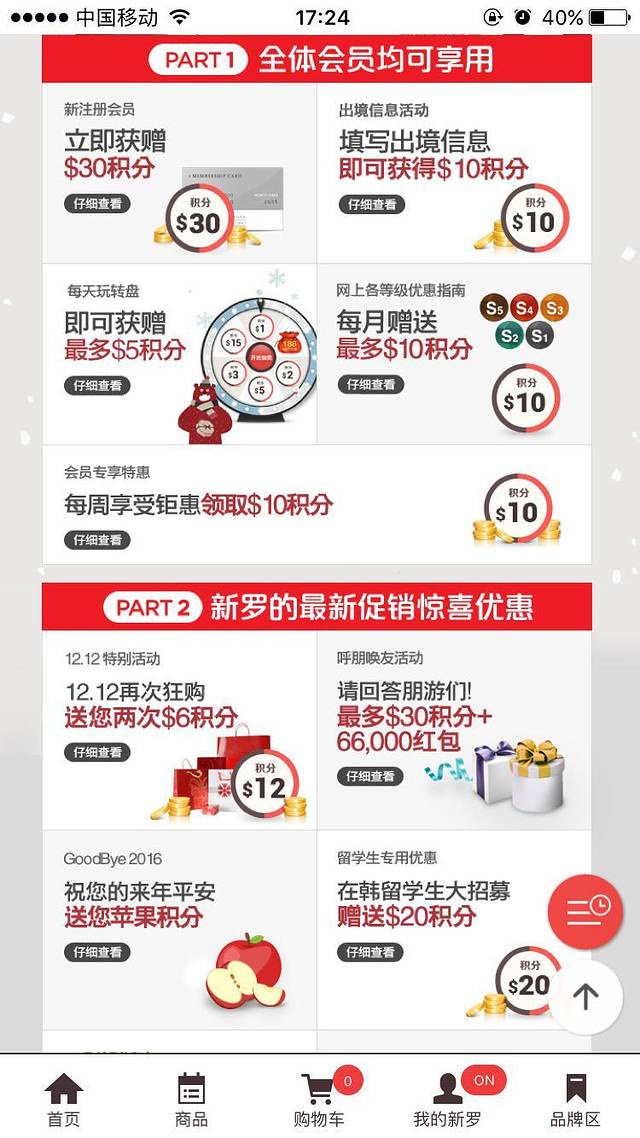640x1138 pixels.
Task: See details of 每天玩转盘 spin wheel offer
Action: [x=97, y=385]
